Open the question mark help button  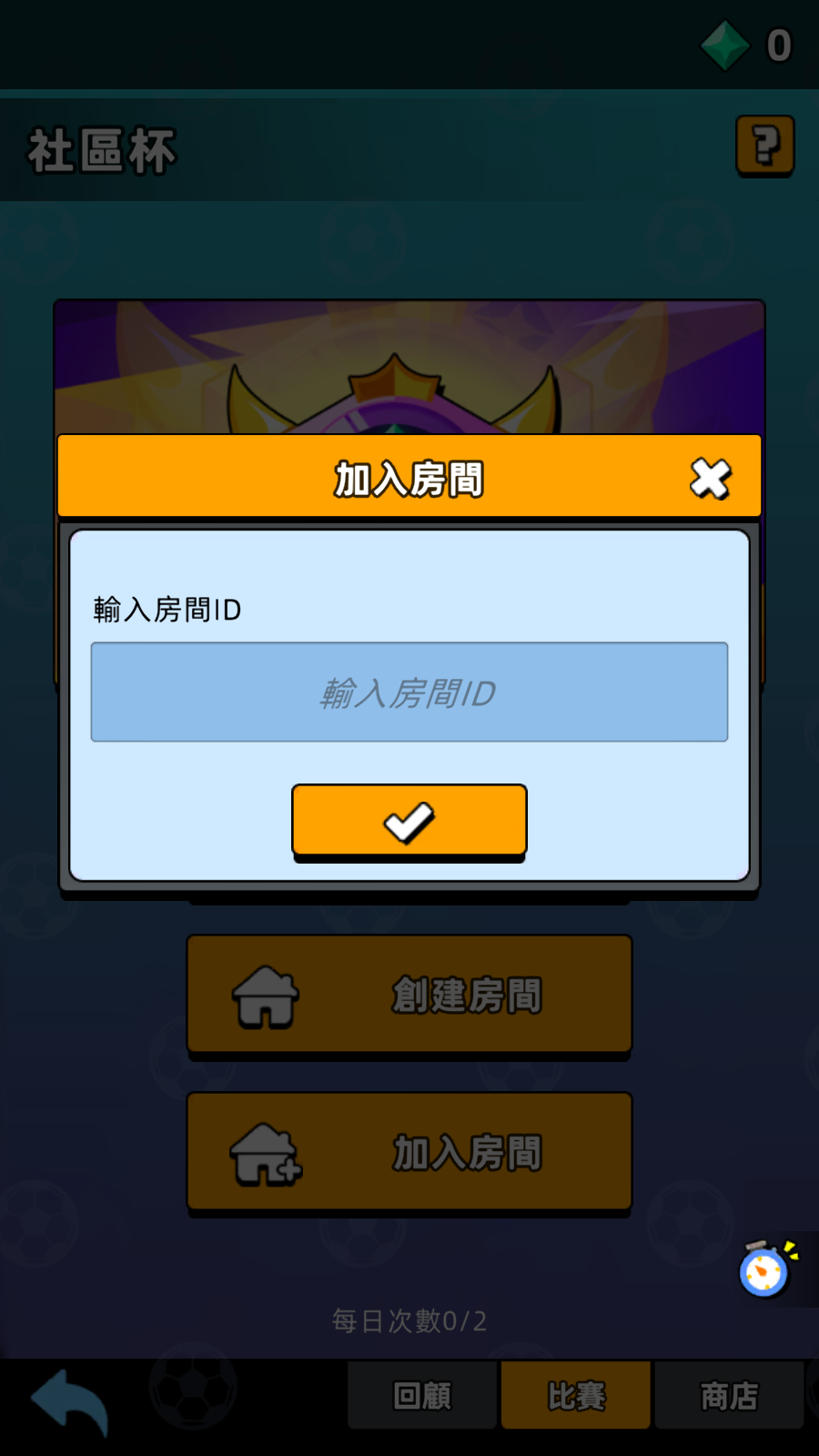764,146
